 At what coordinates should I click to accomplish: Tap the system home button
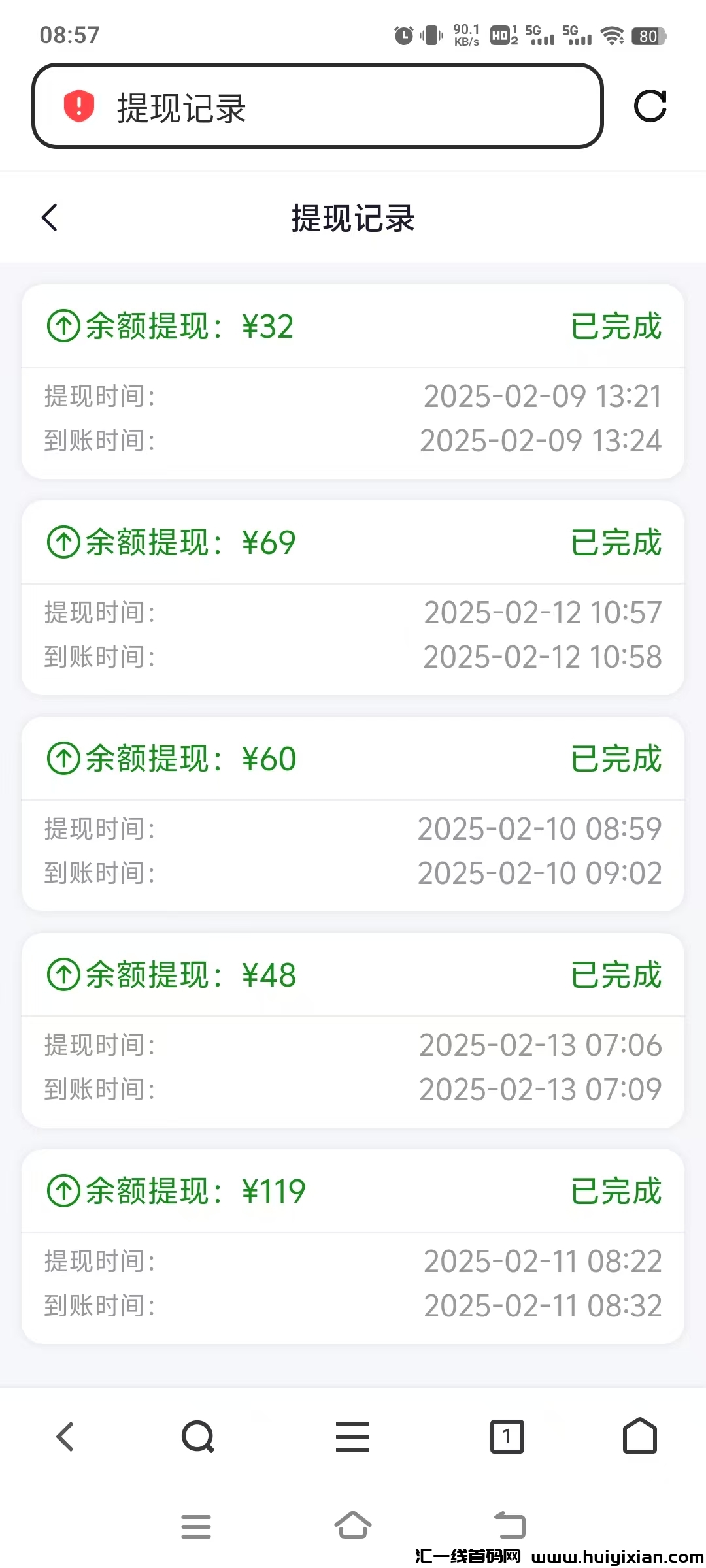click(x=353, y=1527)
